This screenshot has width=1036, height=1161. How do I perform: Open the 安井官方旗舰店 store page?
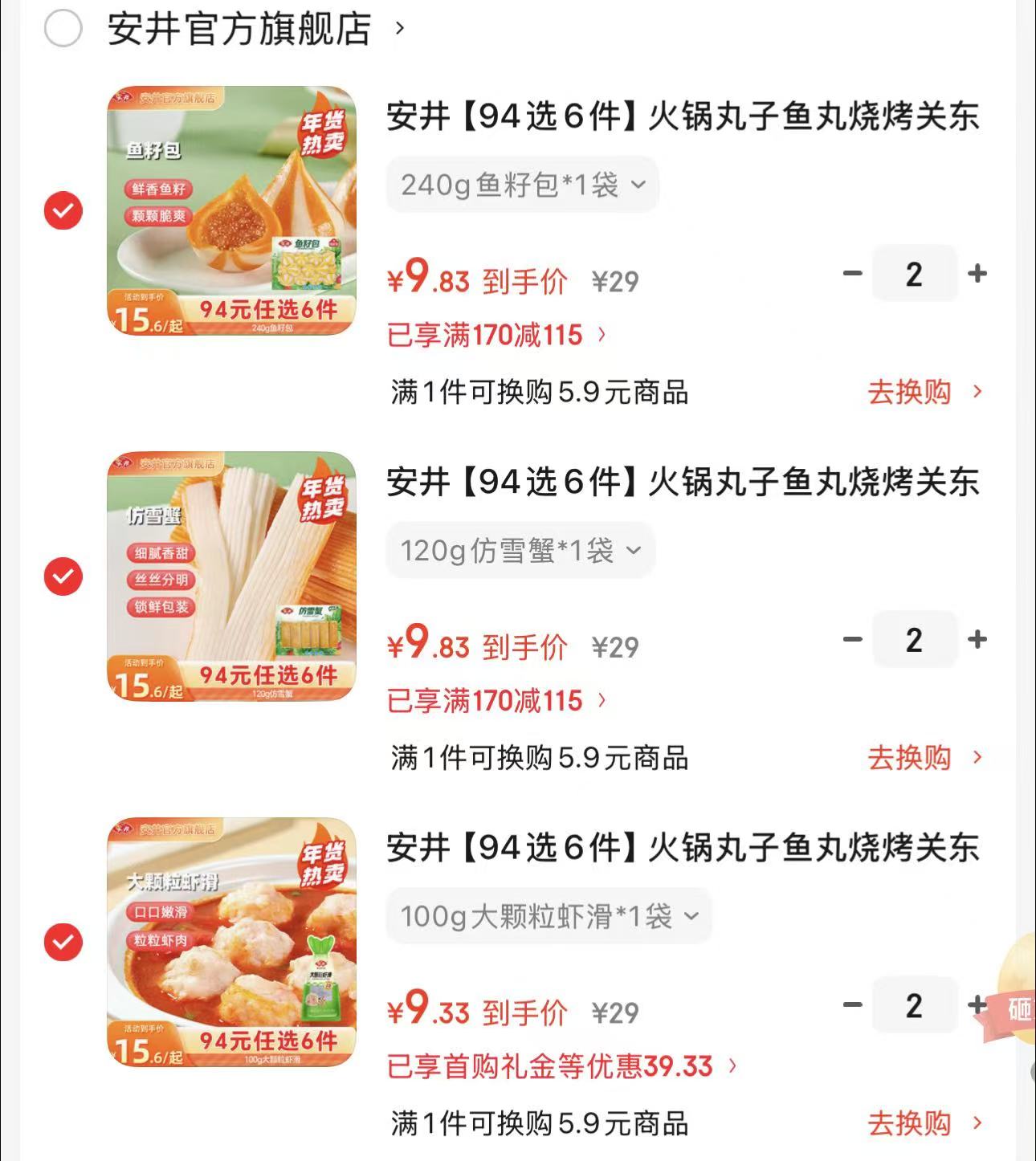(x=255, y=30)
